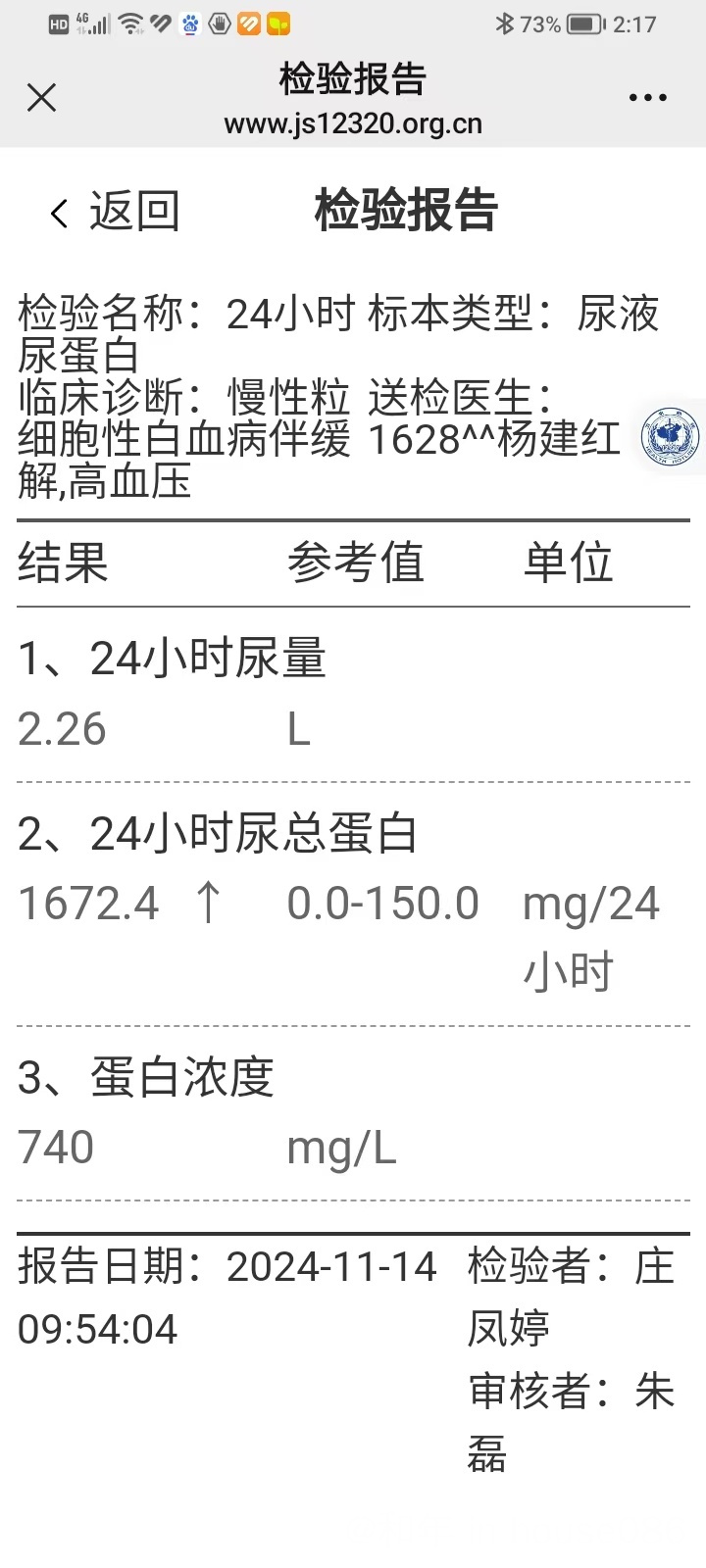Close the 检验报告 web page

[41, 97]
